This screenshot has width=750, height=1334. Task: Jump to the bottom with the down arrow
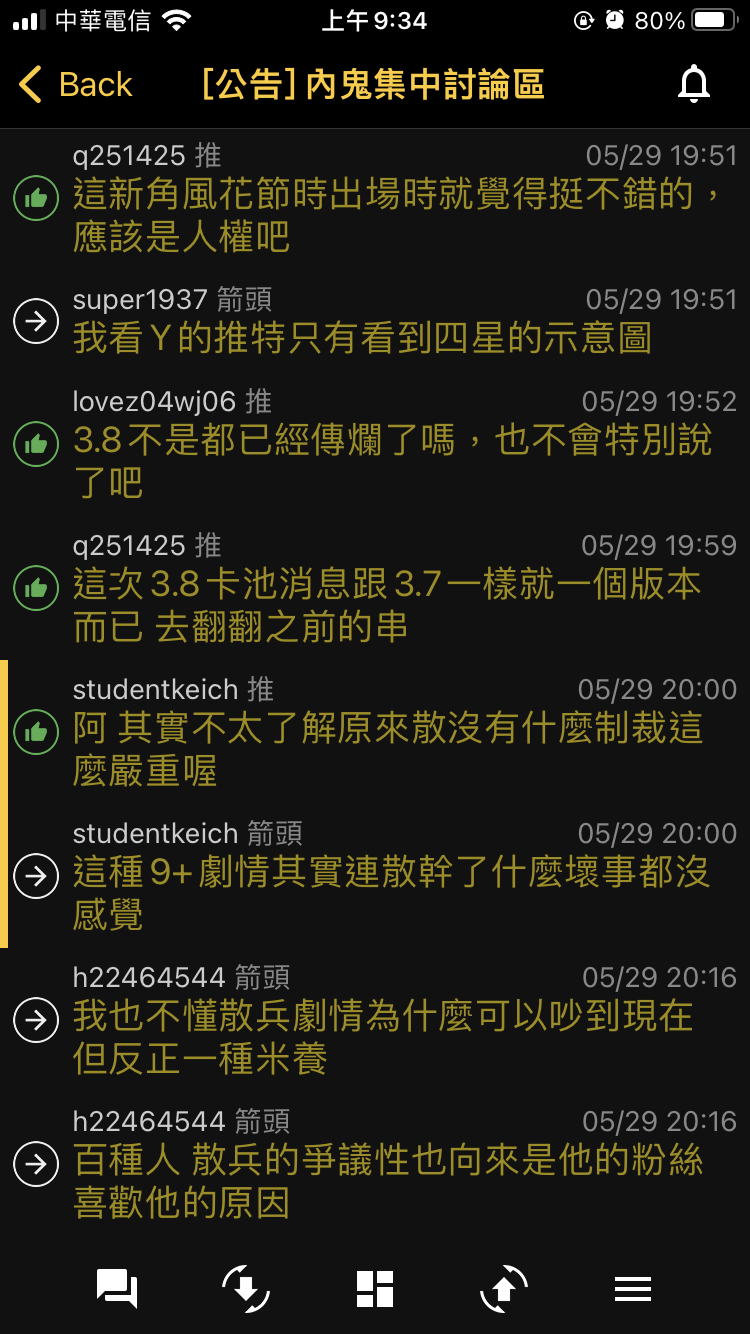[246, 1289]
